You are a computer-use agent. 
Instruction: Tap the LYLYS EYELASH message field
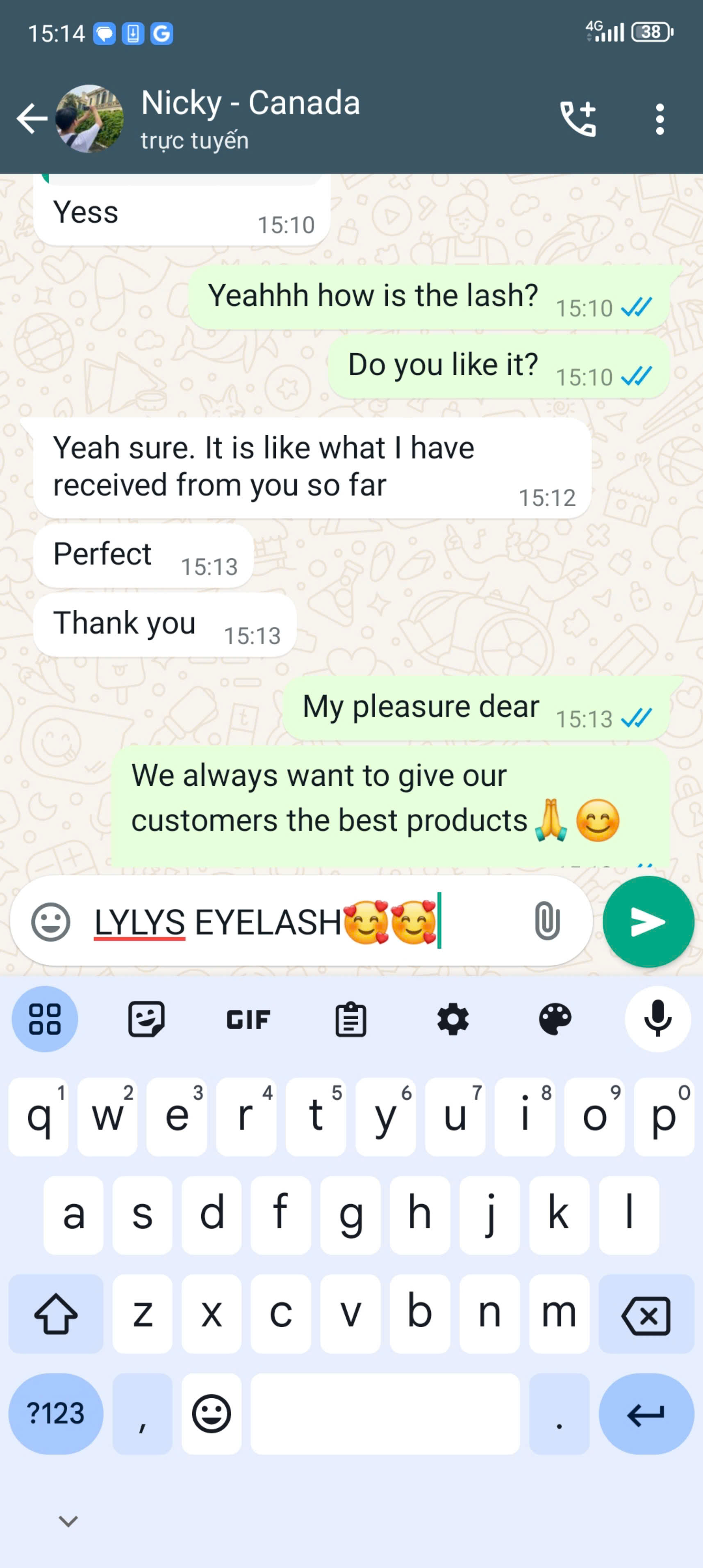click(x=304, y=922)
